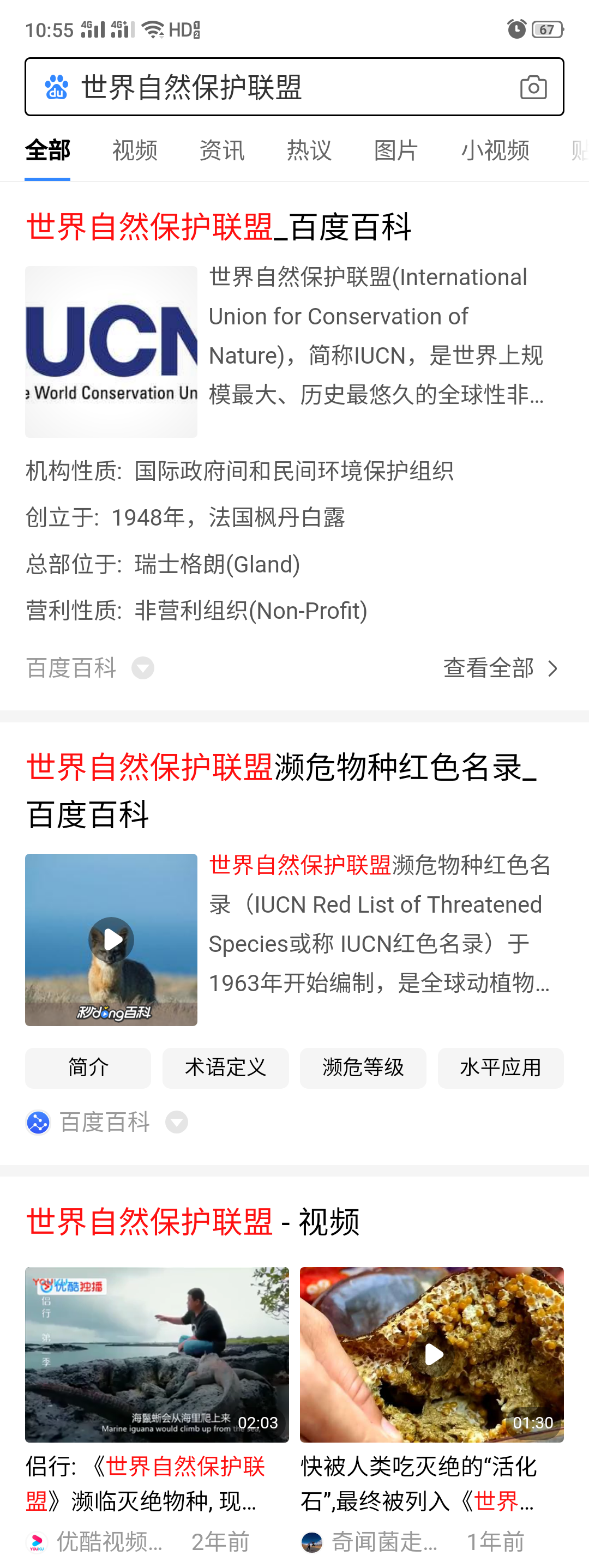
Task: Click the 优酷视频 source icon
Action: pos(37,1541)
